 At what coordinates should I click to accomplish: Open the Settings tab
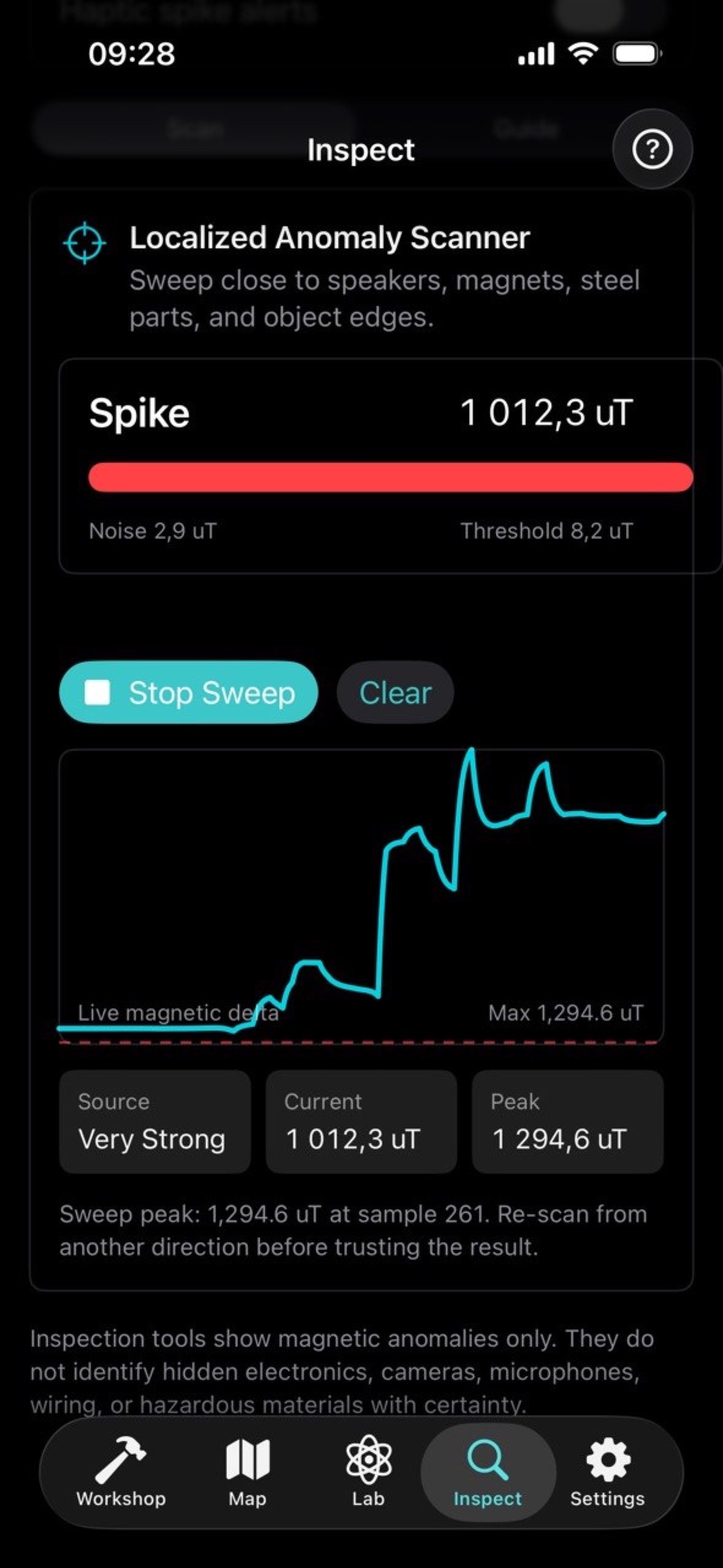[607, 1472]
